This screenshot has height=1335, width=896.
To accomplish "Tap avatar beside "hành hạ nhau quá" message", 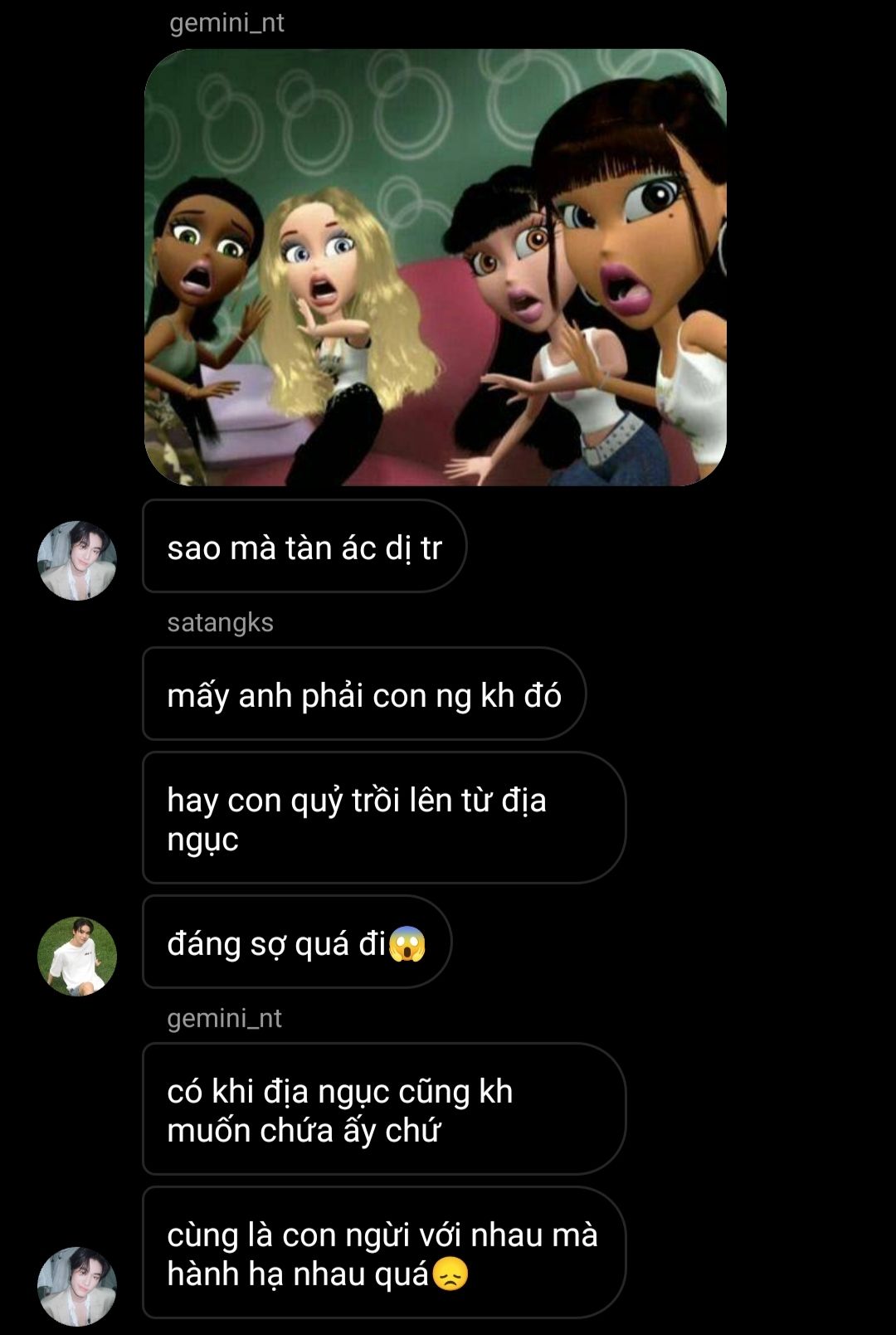I will tap(77, 1285).
